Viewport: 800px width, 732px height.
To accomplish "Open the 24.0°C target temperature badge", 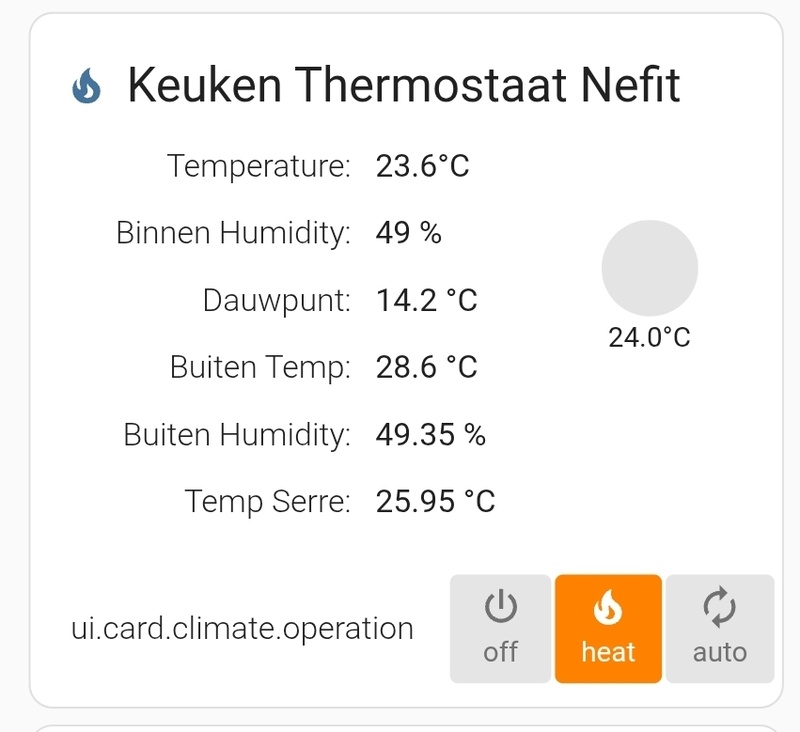I will tap(649, 269).
